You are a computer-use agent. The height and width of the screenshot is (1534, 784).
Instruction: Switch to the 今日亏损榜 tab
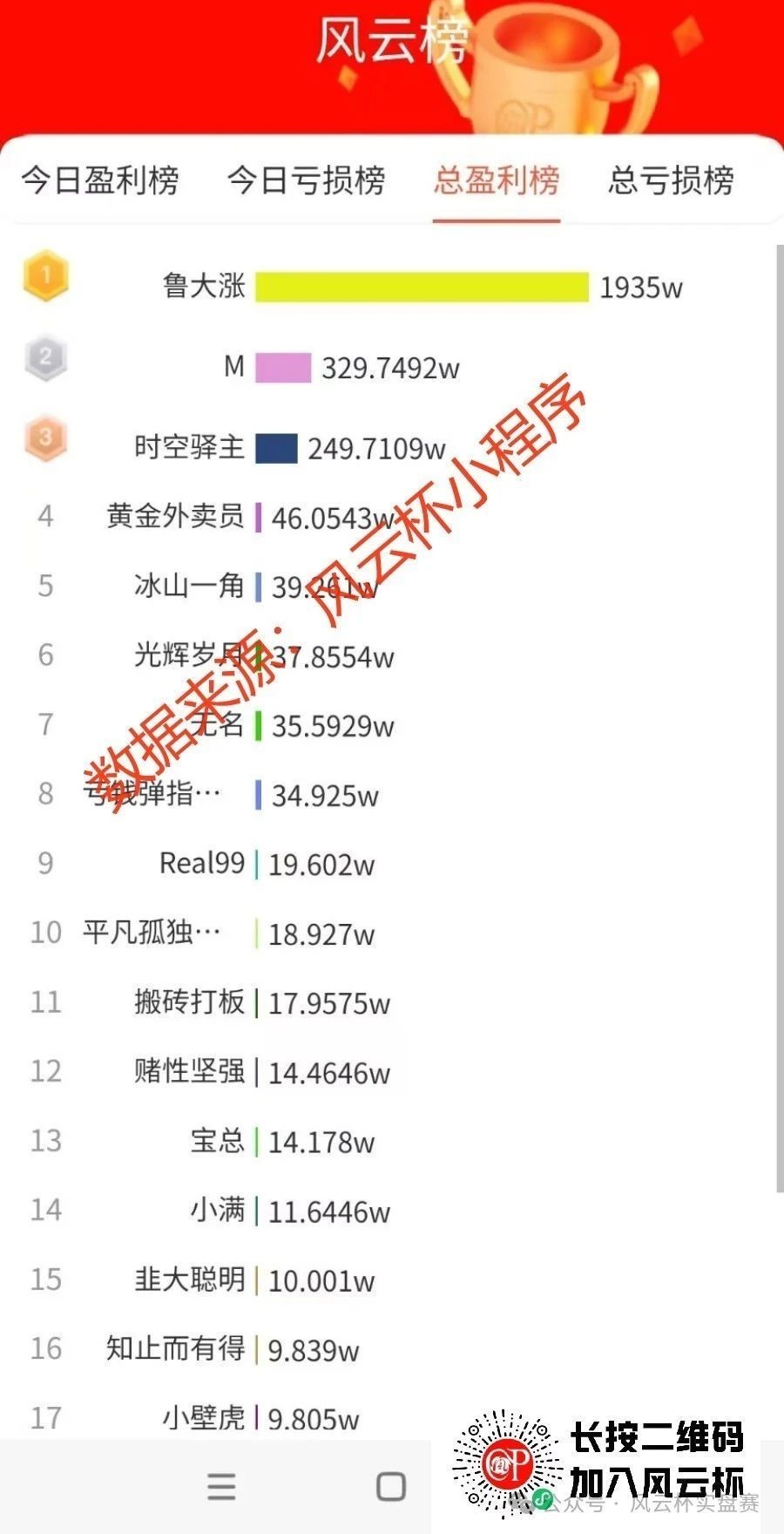pyautogui.click(x=307, y=180)
